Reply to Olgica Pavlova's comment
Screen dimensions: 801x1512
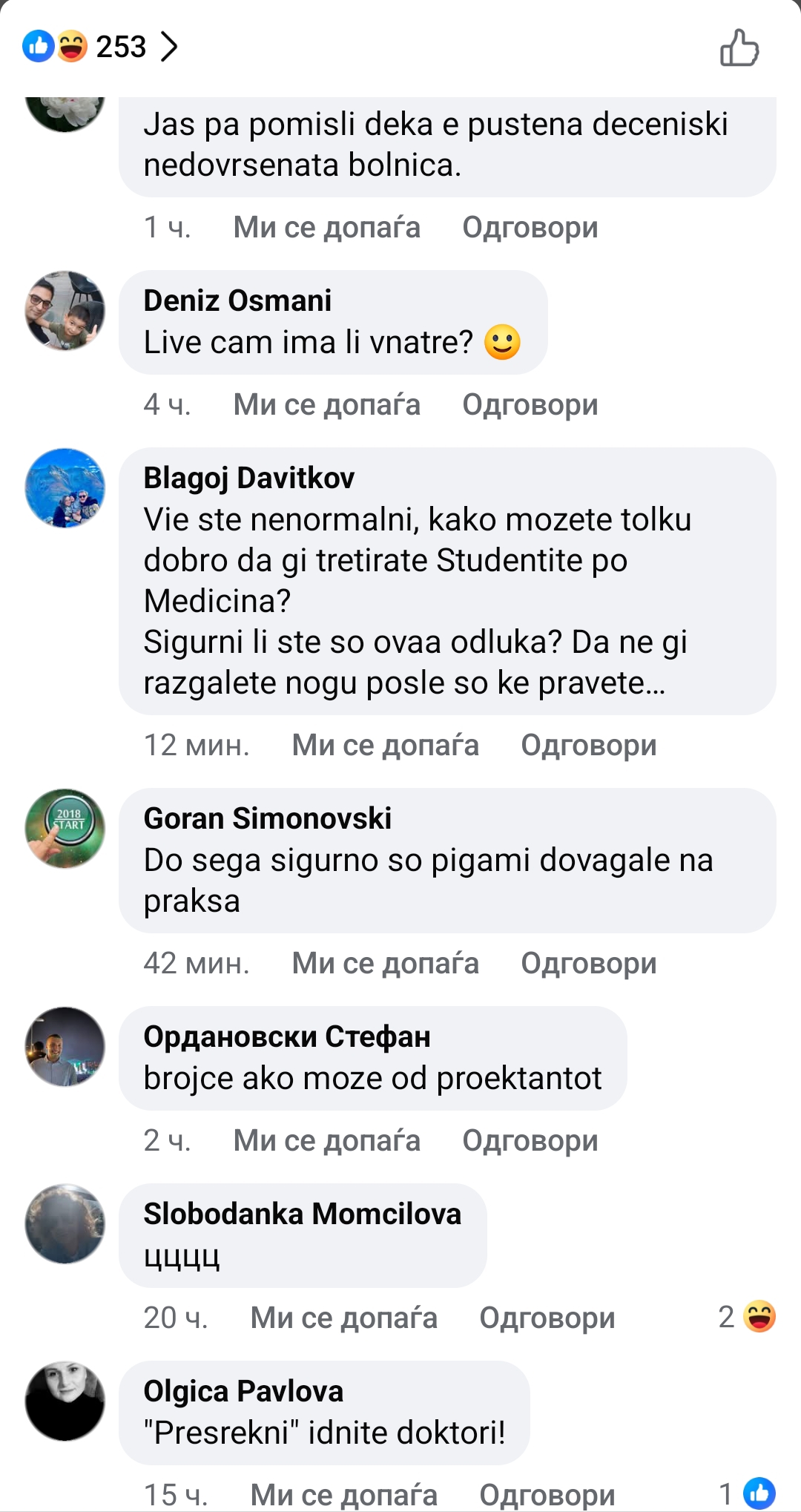(547, 1494)
